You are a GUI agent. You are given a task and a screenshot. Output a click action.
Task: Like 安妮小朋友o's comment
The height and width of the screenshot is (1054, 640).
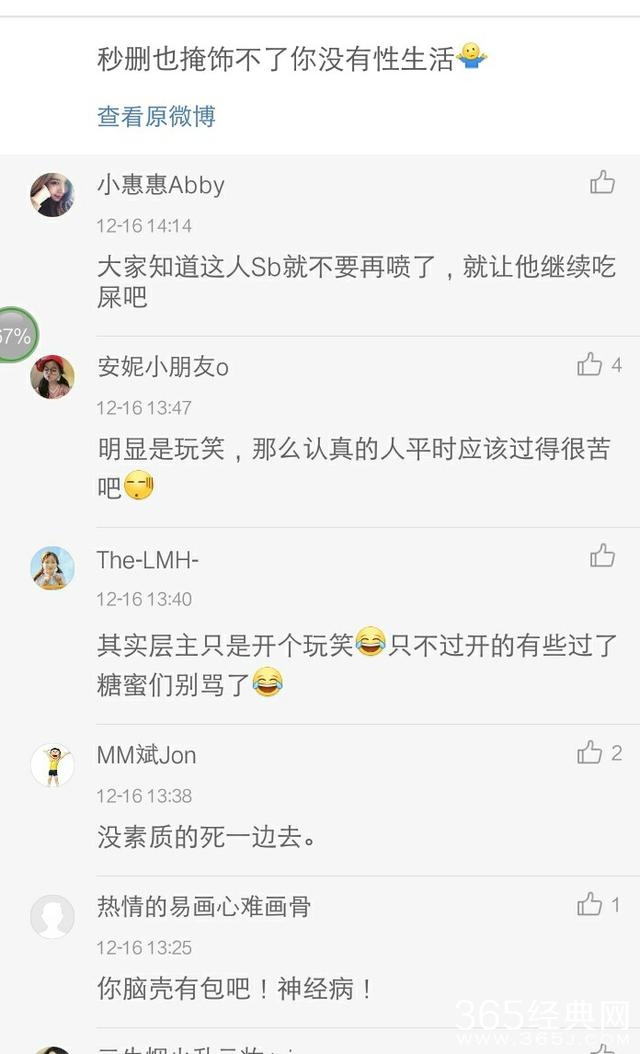pos(590,365)
